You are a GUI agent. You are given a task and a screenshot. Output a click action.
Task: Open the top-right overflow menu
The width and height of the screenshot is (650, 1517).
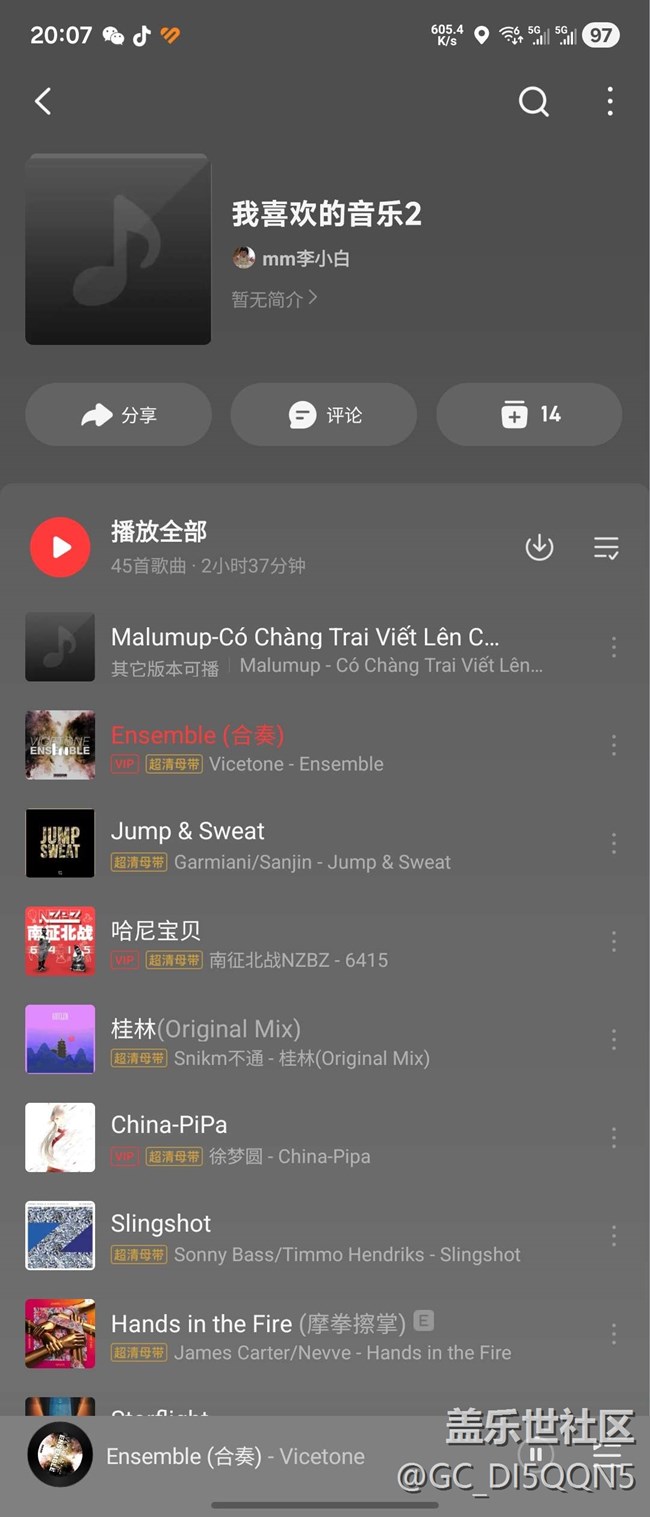click(x=610, y=101)
